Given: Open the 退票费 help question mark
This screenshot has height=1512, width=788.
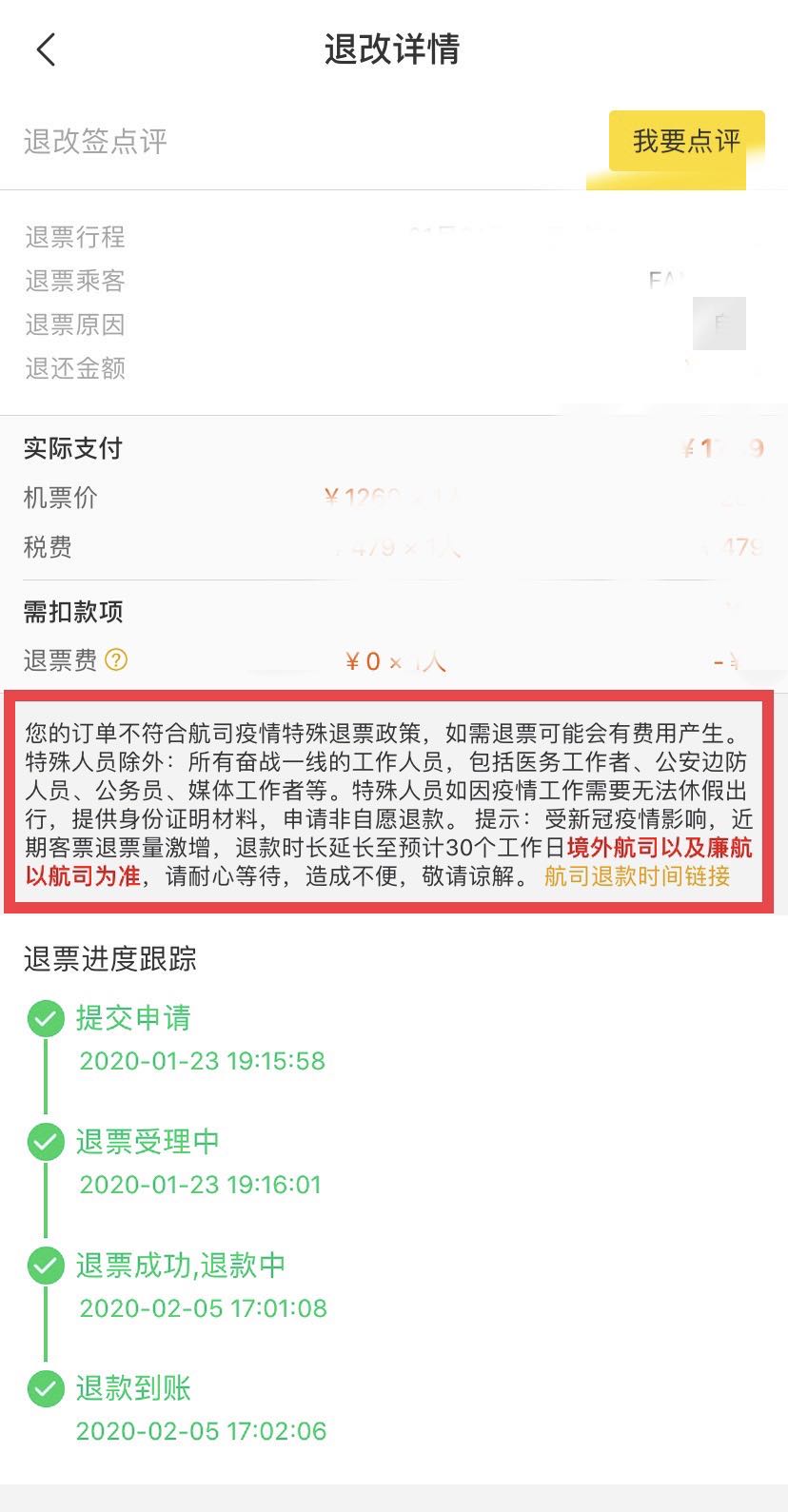Looking at the screenshot, I should pos(116,659).
